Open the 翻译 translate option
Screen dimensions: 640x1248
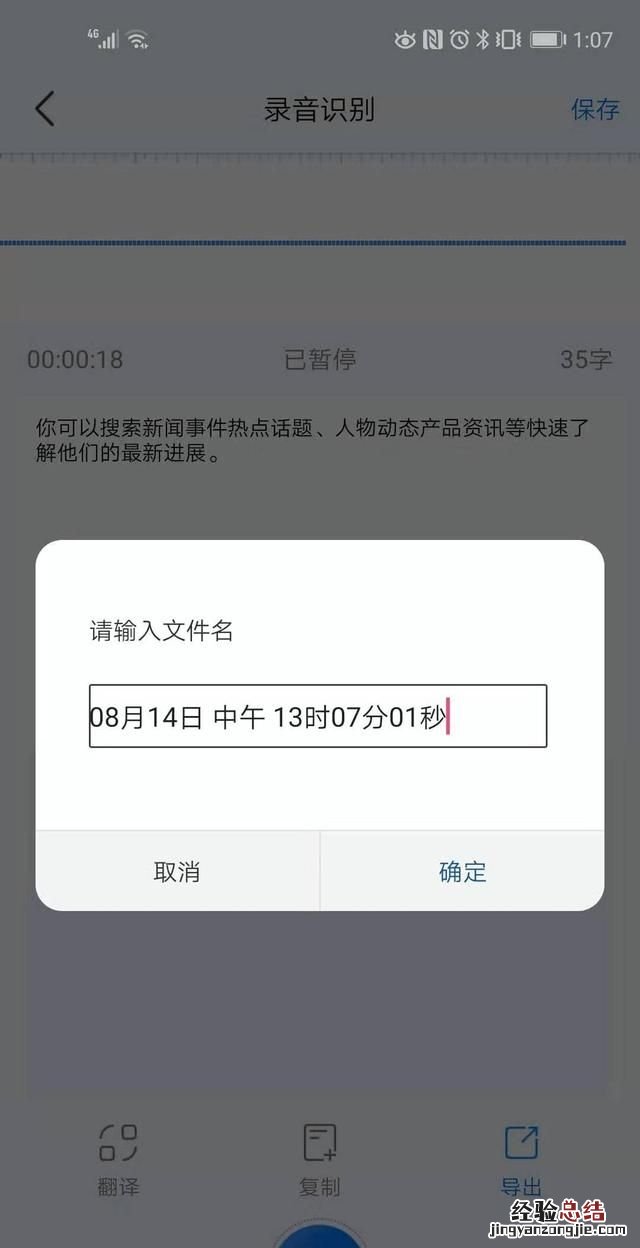point(118,1160)
